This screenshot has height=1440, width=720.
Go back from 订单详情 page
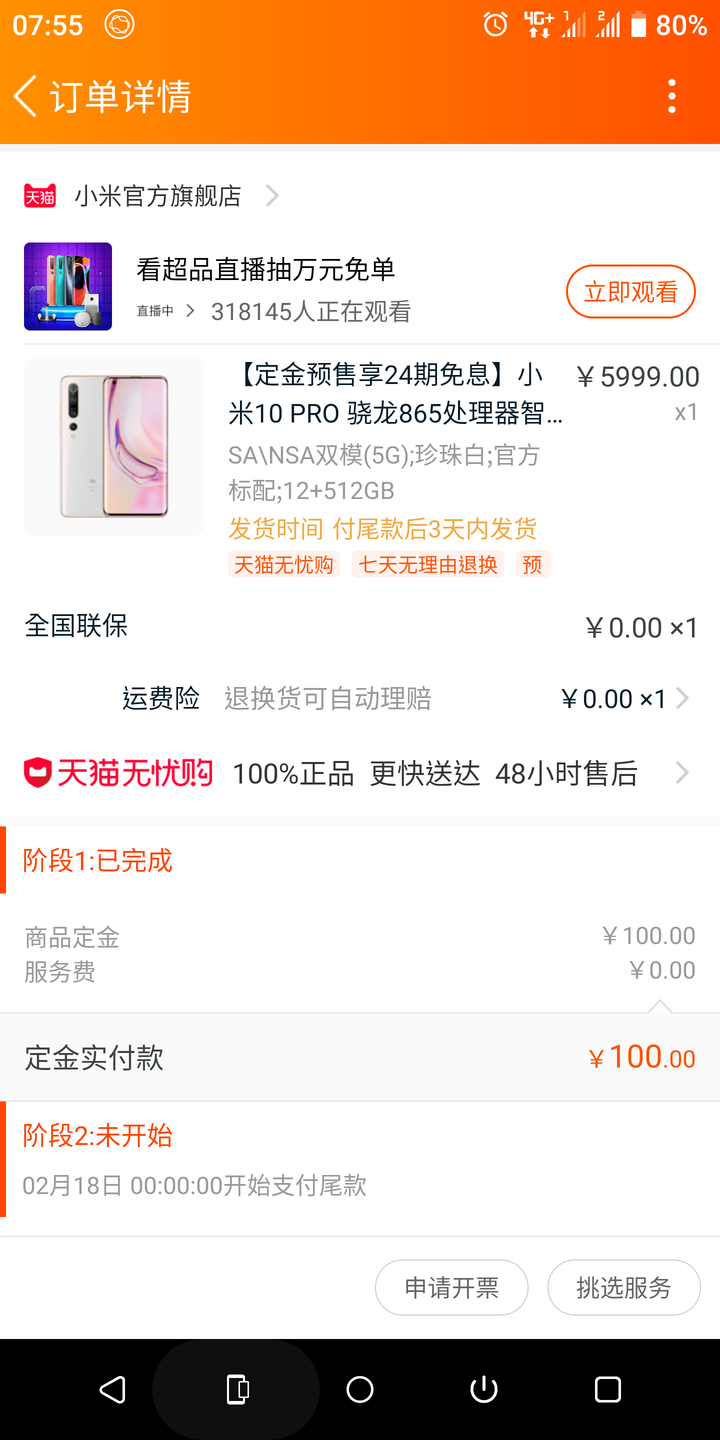(26, 97)
